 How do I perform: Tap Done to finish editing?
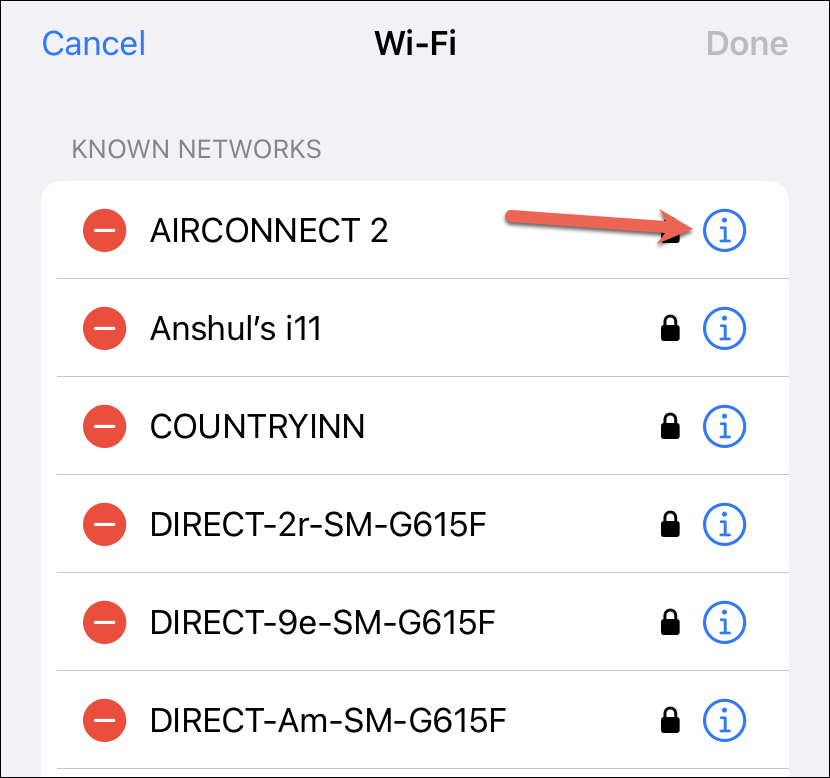746,44
